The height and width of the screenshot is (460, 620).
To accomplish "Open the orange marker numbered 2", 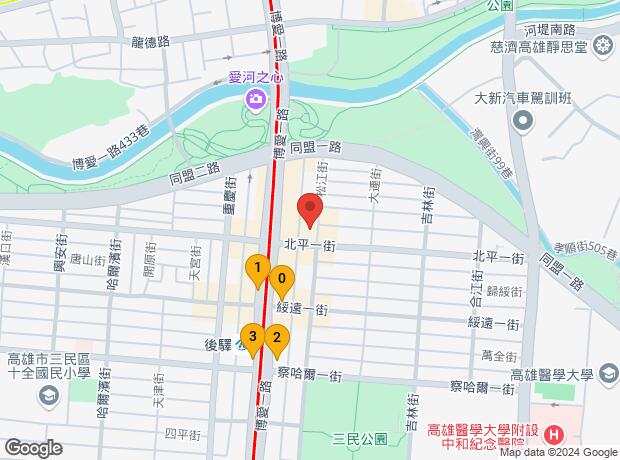I will pos(277,340).
